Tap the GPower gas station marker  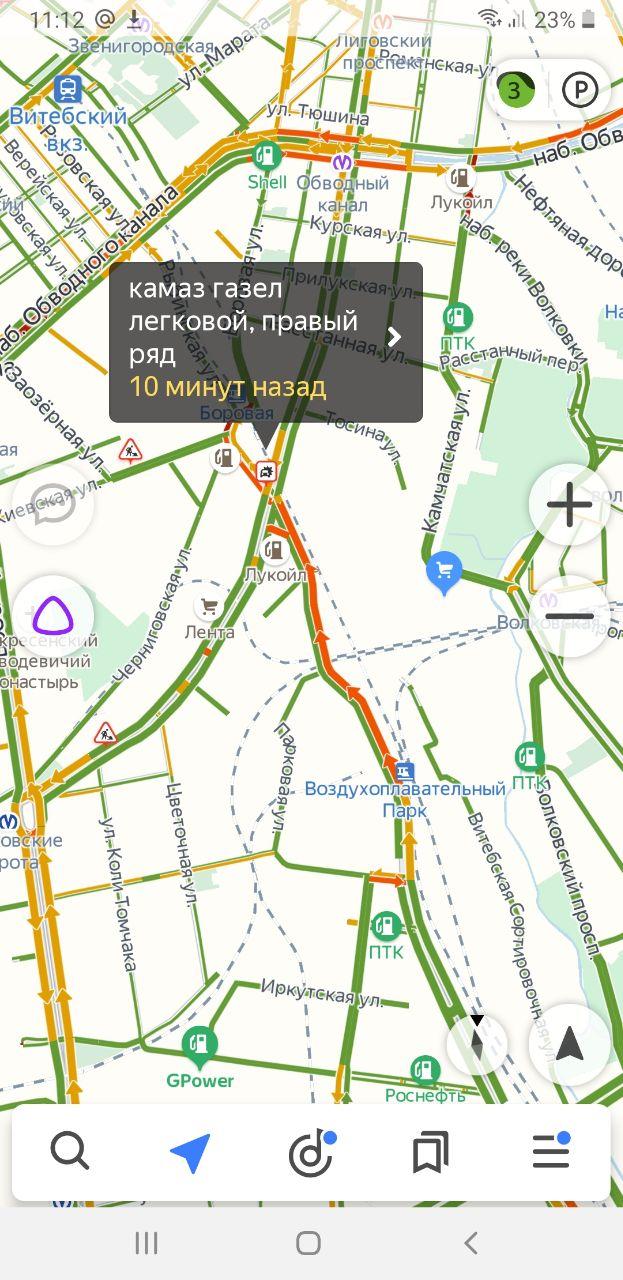click(200, 1045)
